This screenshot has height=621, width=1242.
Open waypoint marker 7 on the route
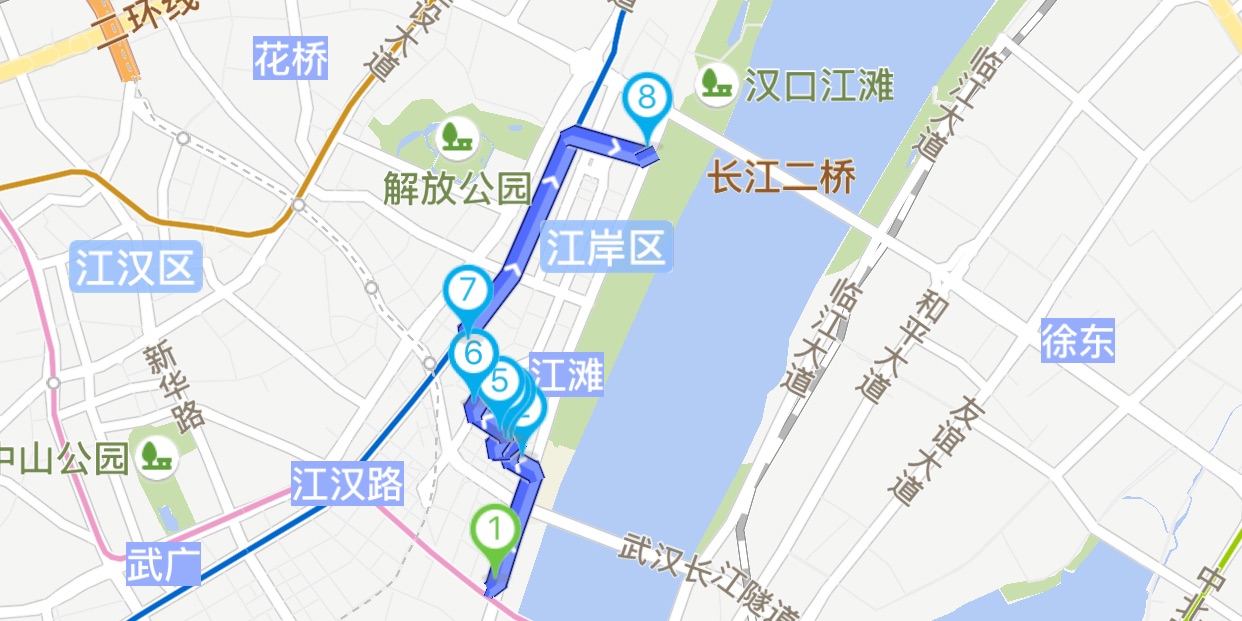(467, 292)
